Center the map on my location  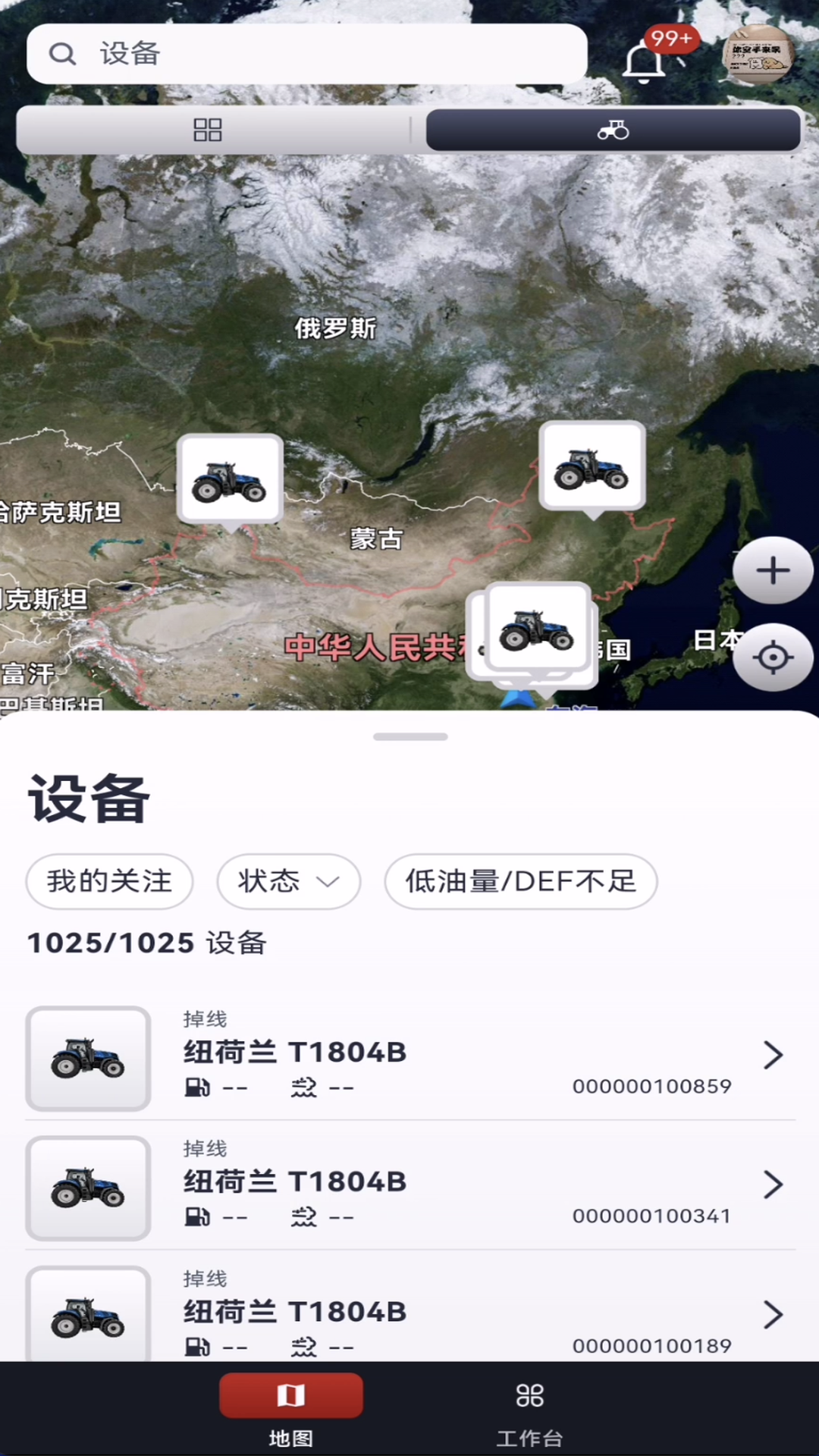pos(773,657)
